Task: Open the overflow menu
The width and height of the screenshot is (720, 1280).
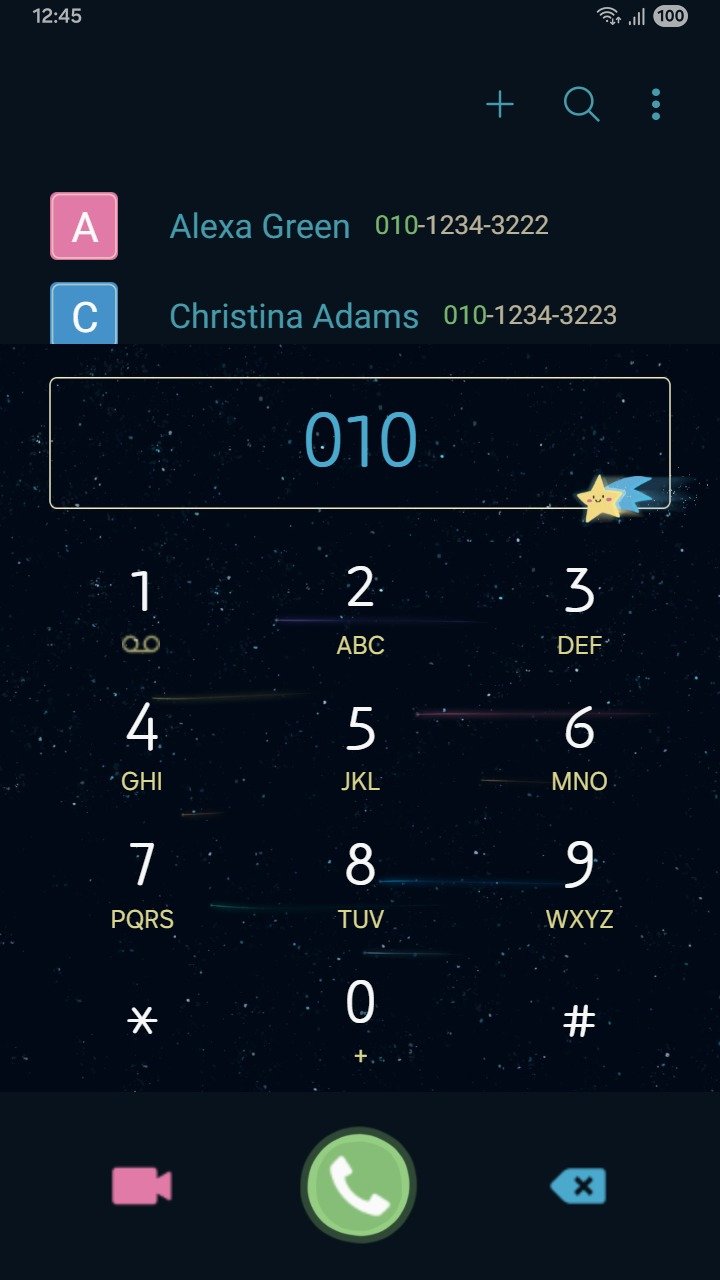Action: pyautogui.click(x=656, y=104)
